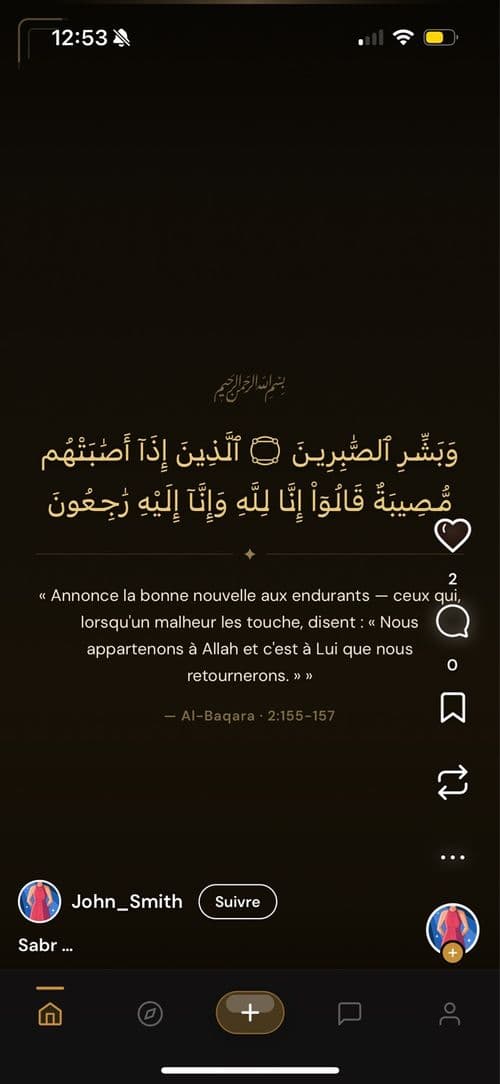Create a new post with plus button
The width and height of the screenshot is (500, 1084).
[x=250, y=1013]
